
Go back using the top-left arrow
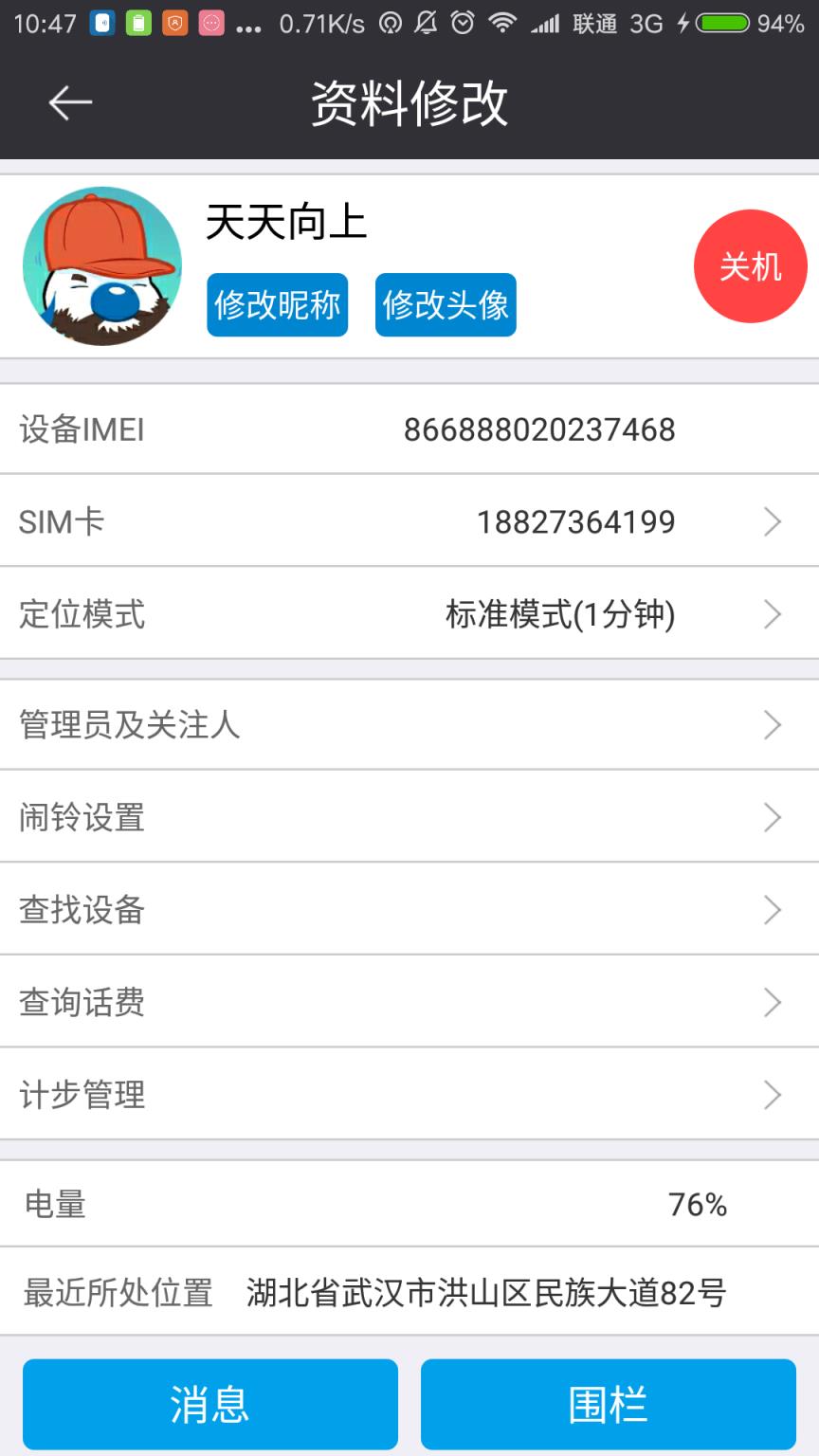pos(70,102)
